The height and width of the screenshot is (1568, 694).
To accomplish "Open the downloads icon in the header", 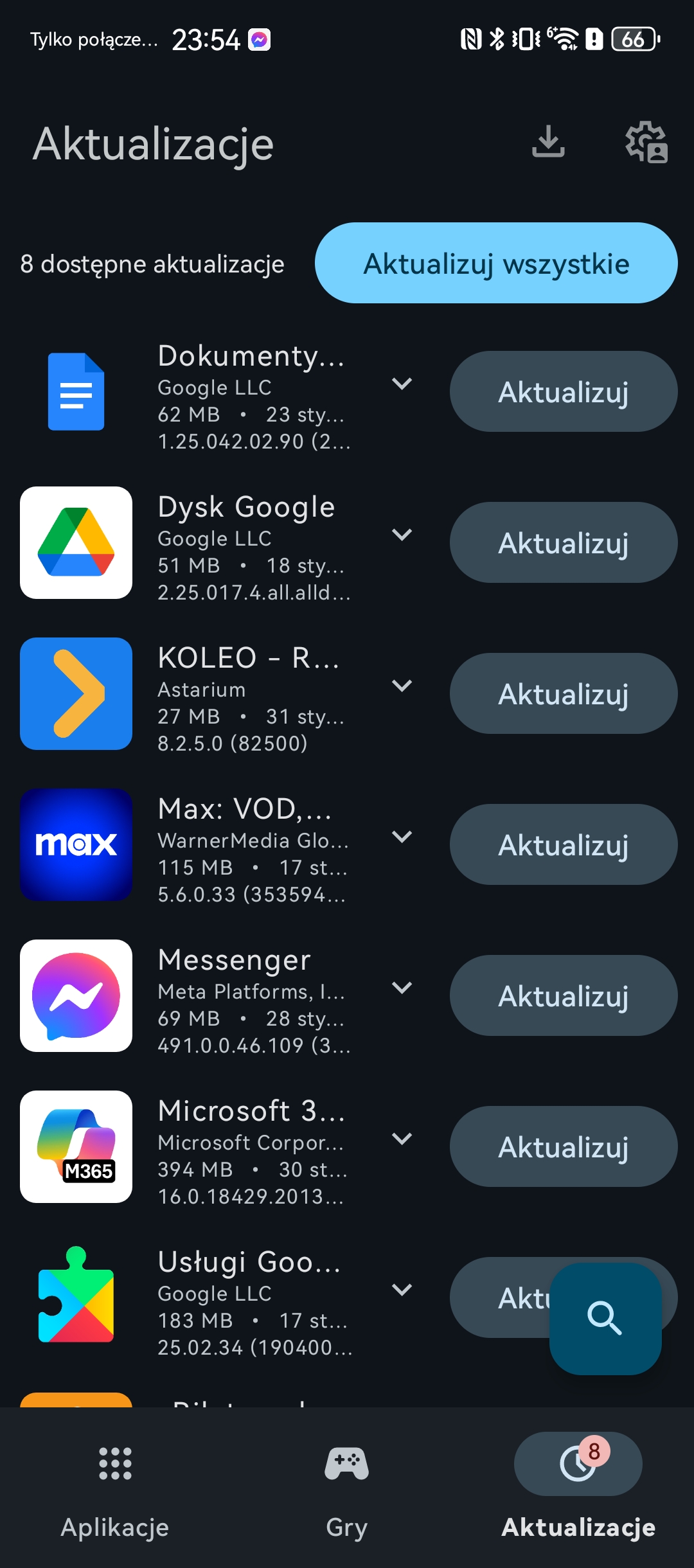I will 548,142.
